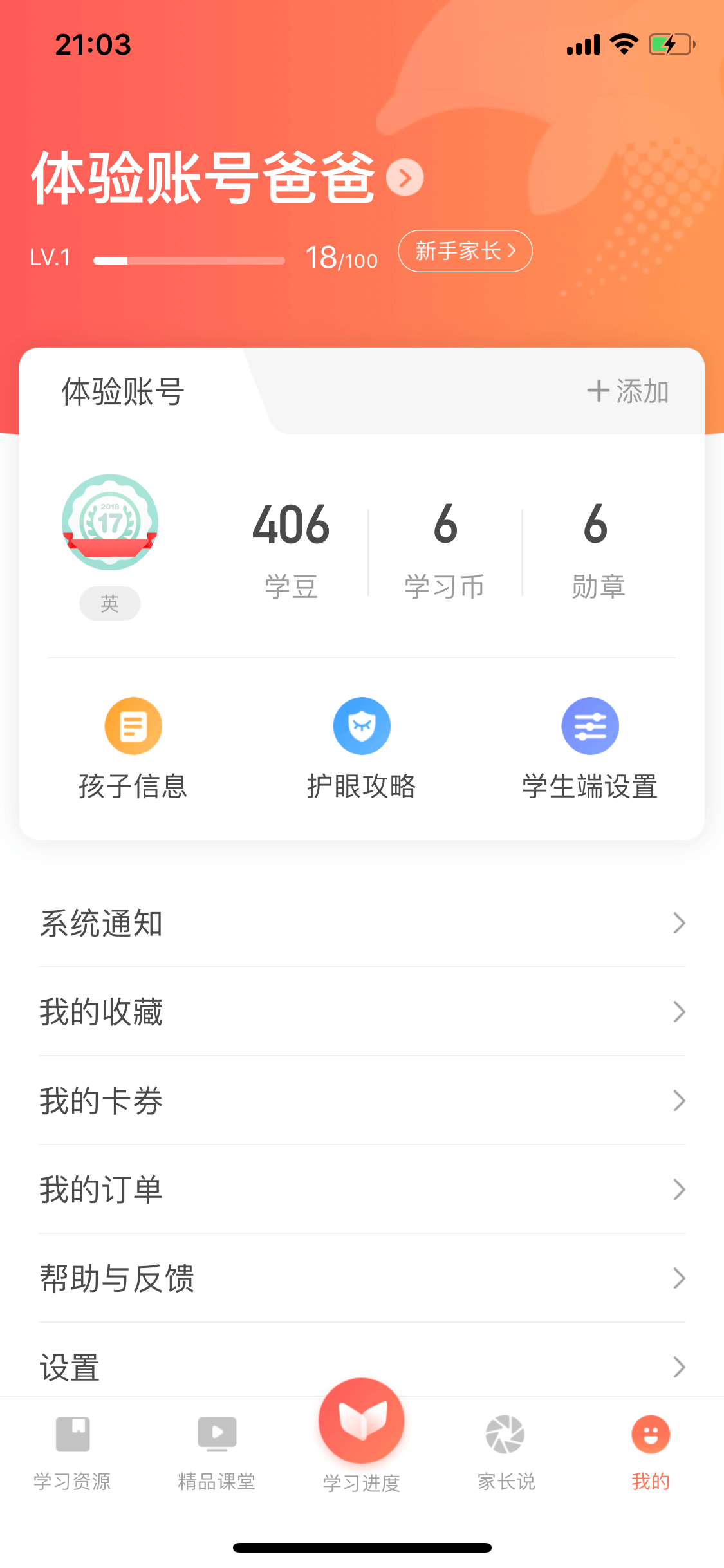This screenshot has height=1568, width=724.
Task: Open the child's avatar badge
Action: [110, 522]
